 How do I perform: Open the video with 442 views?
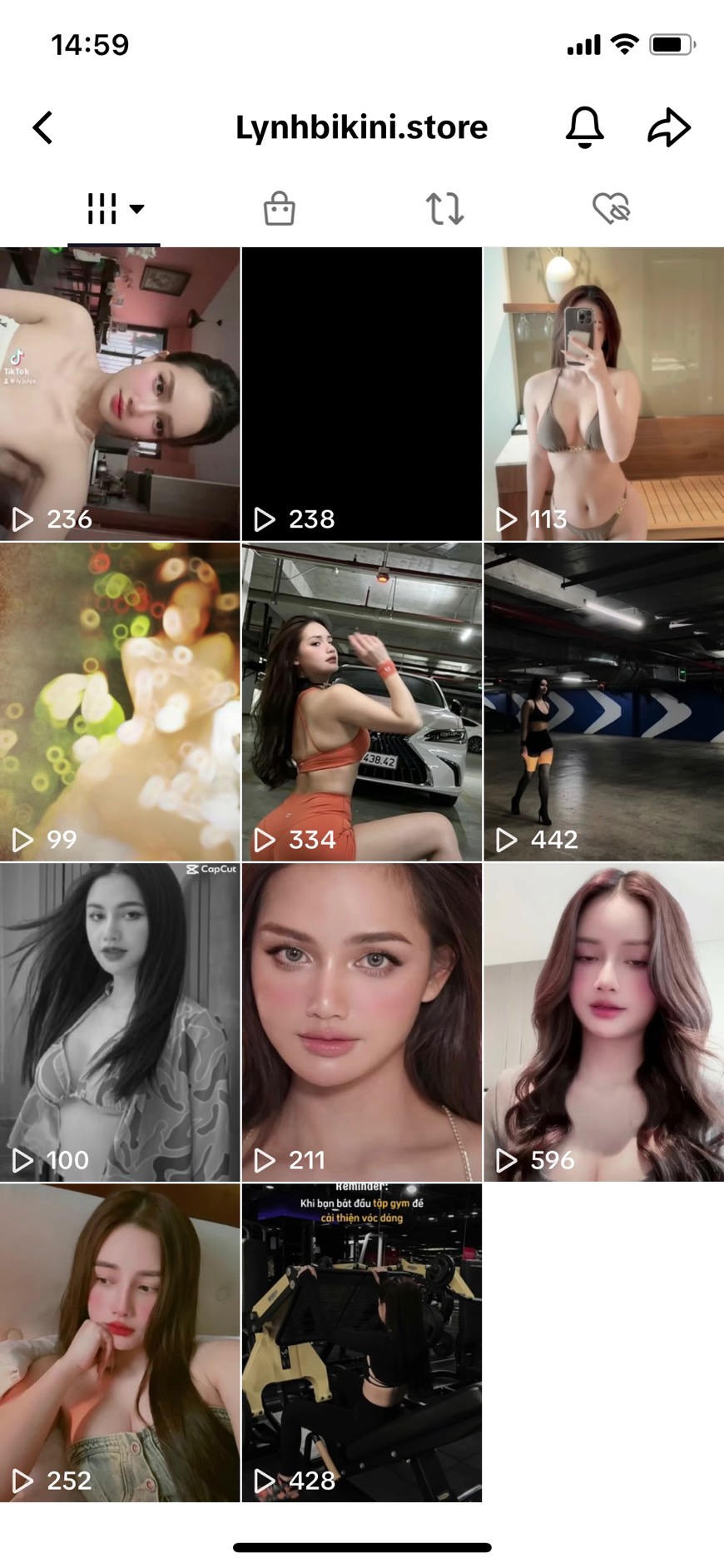point(603,702)
